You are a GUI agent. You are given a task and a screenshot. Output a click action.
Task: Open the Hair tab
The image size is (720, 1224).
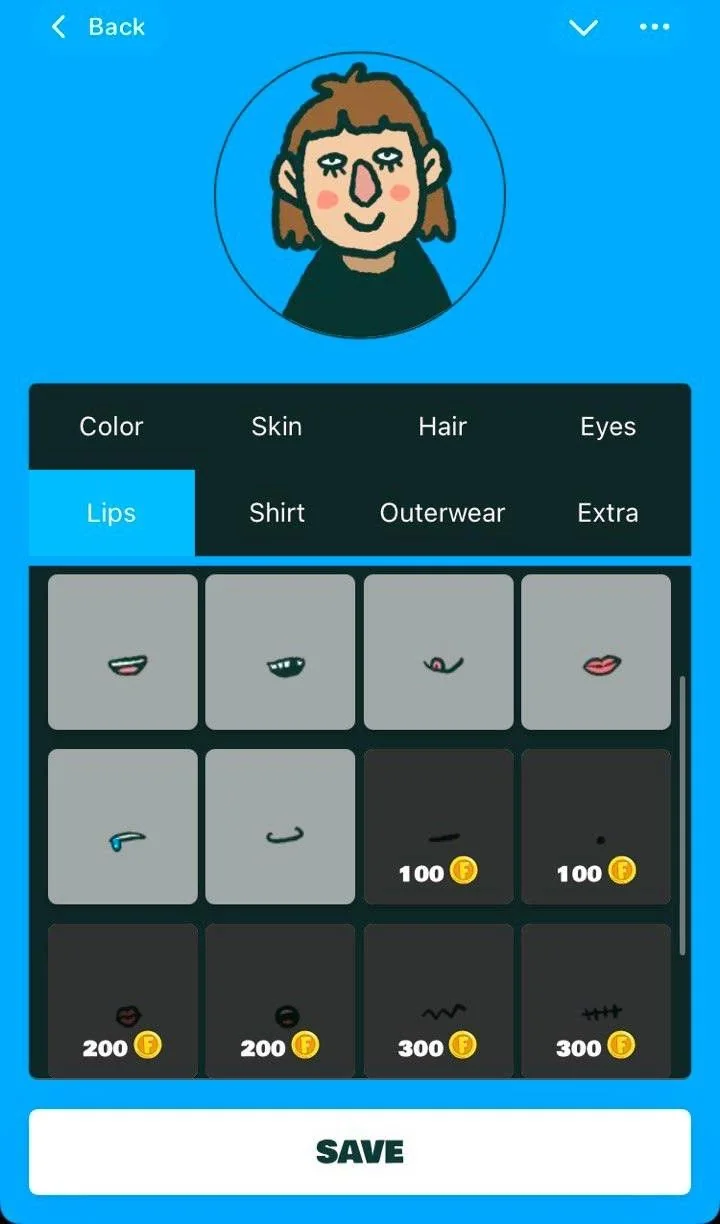click(443, 426)
